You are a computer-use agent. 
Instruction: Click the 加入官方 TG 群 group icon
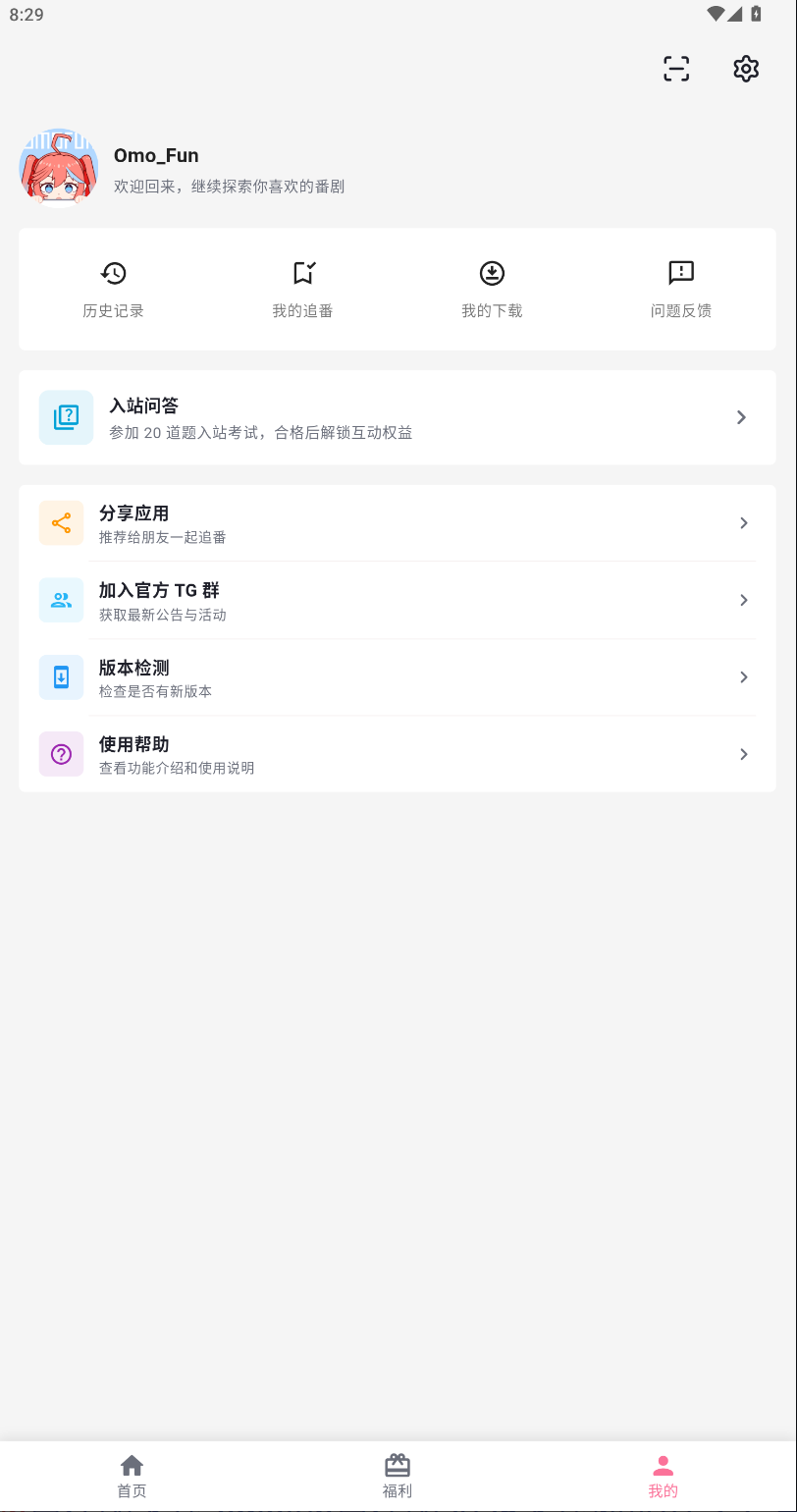[61, 600]
